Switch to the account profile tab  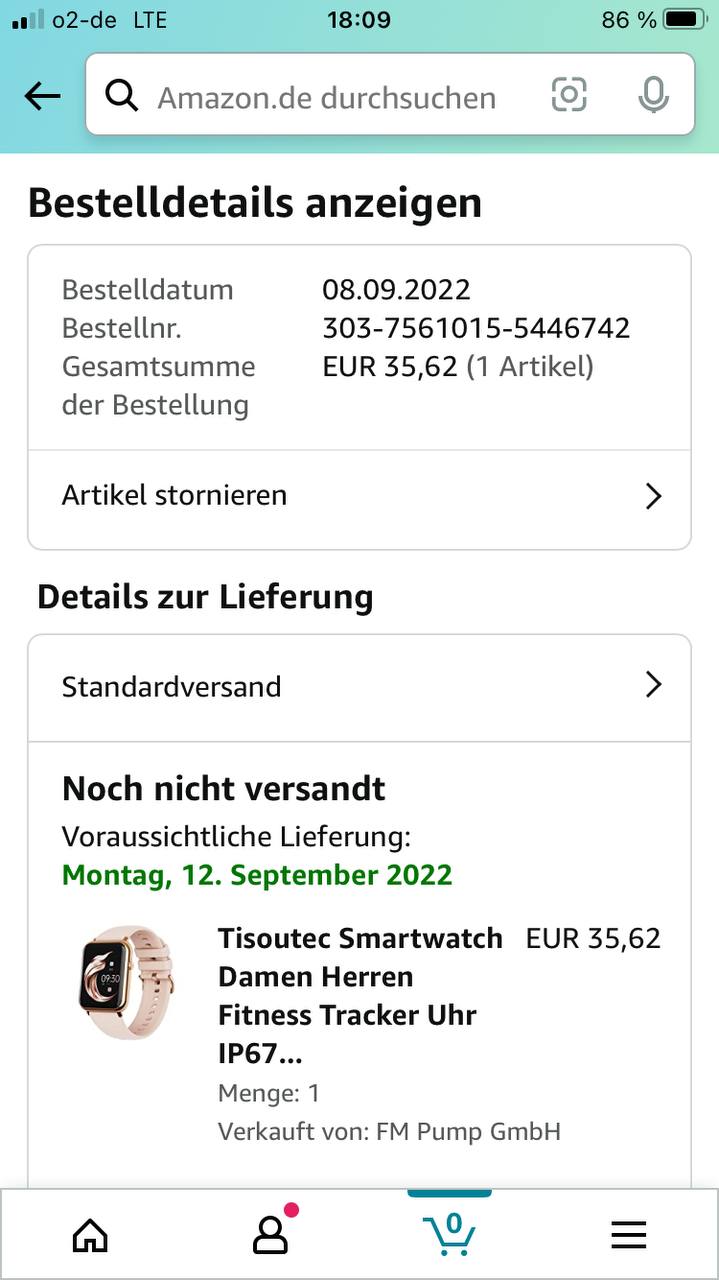pos(271,1234)
